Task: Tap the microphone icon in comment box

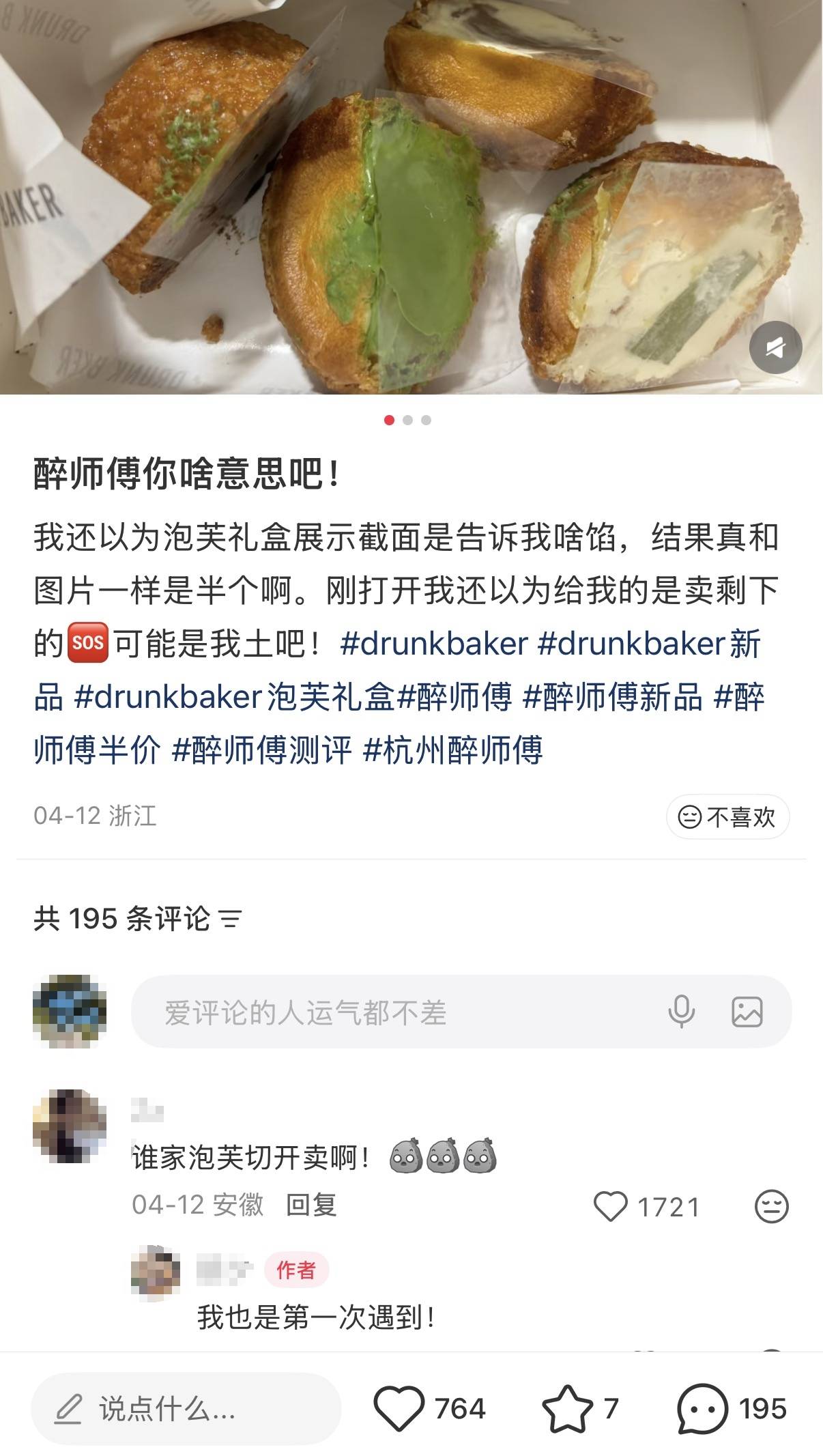Action: [x=681, y=1012]
